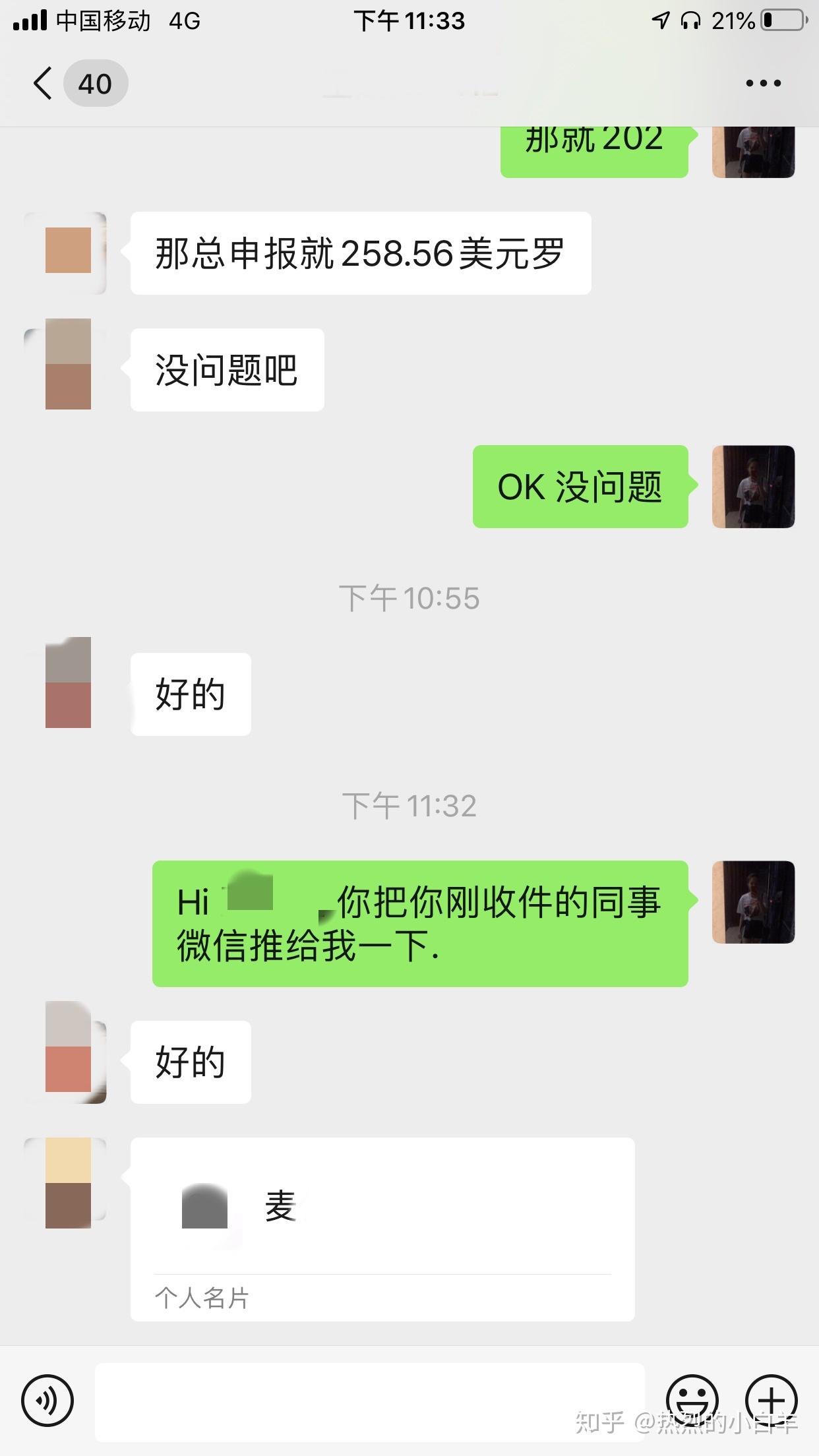Open the chat options menu

click(x=763, y=84)
